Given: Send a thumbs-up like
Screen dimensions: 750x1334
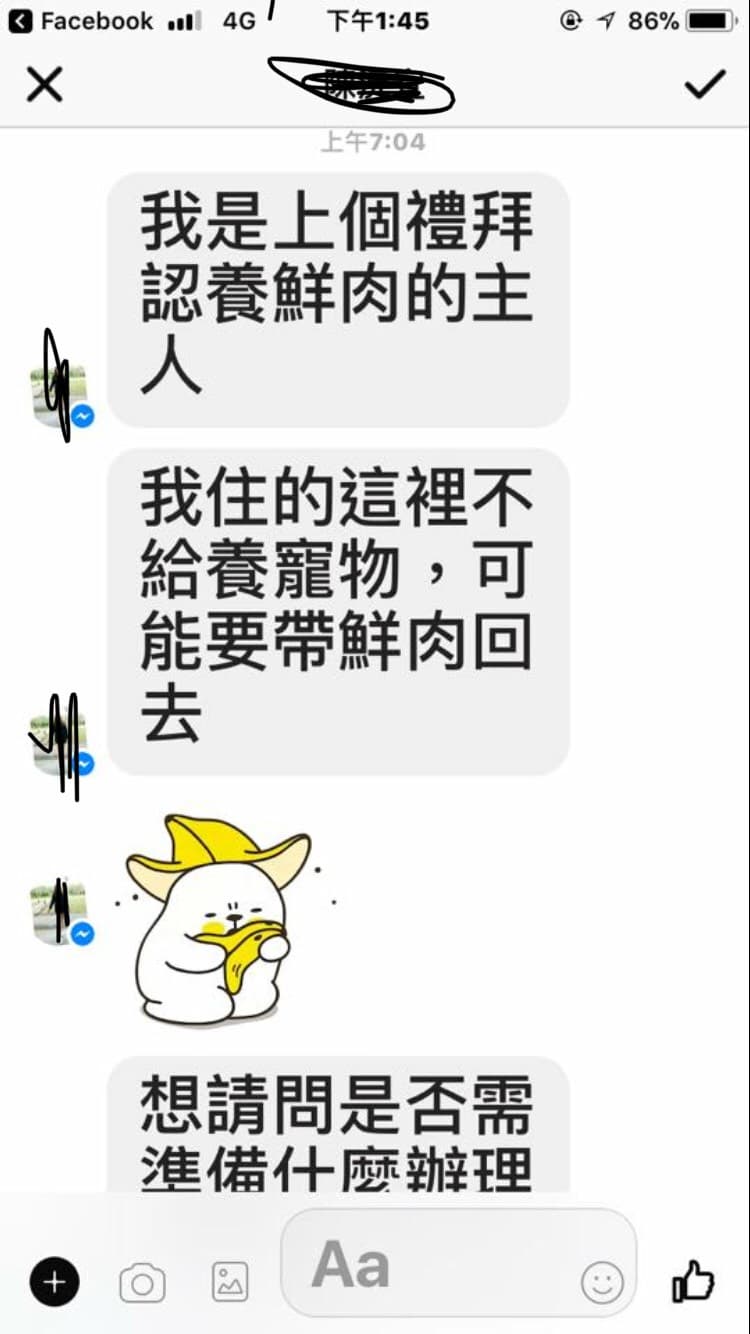Looking at the screenshot, I should [693, 1281].
